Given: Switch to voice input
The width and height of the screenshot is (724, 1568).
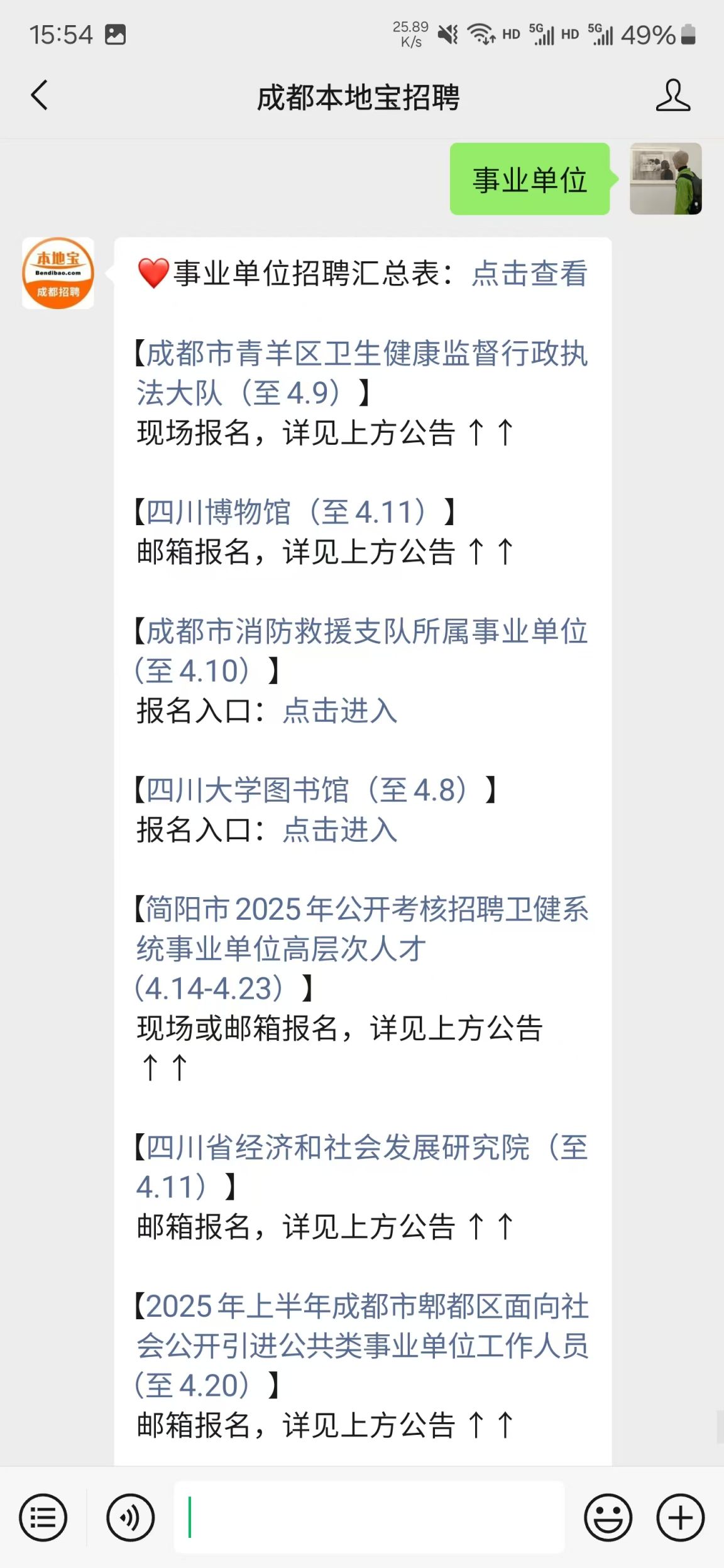Looking at the screenshot, I should point(130,1518).
